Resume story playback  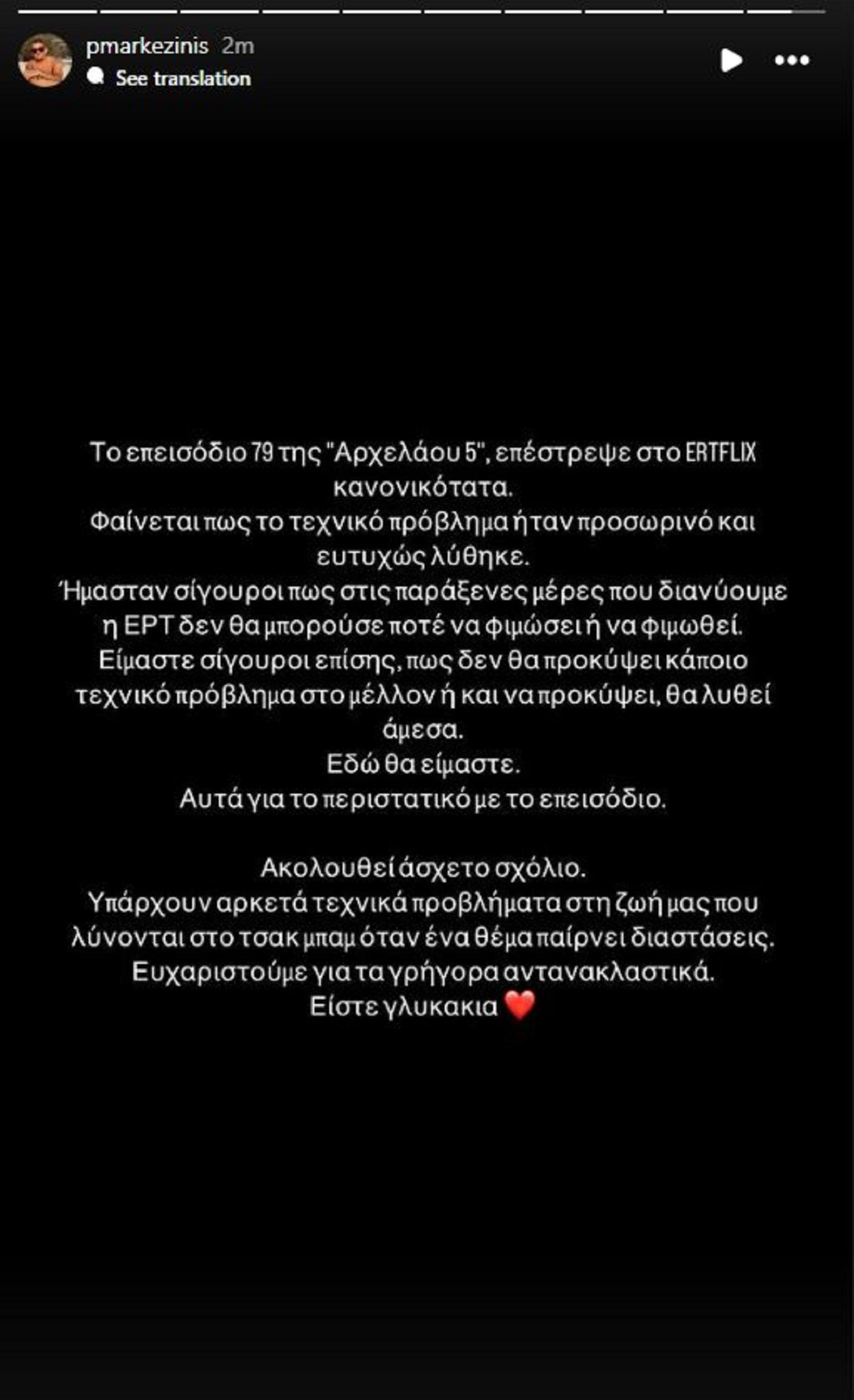[x=731, y=60]
